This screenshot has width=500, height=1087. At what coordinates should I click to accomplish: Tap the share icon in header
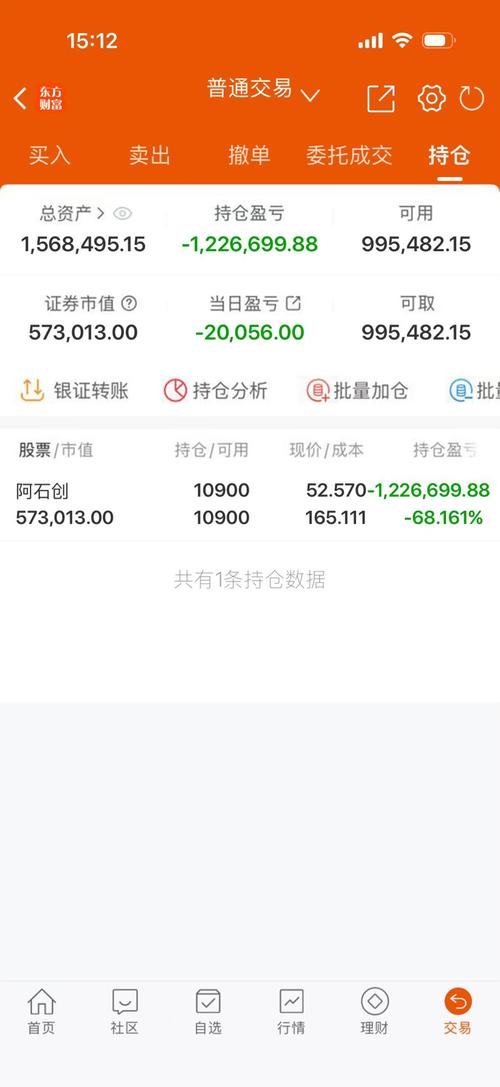(381, 98)
